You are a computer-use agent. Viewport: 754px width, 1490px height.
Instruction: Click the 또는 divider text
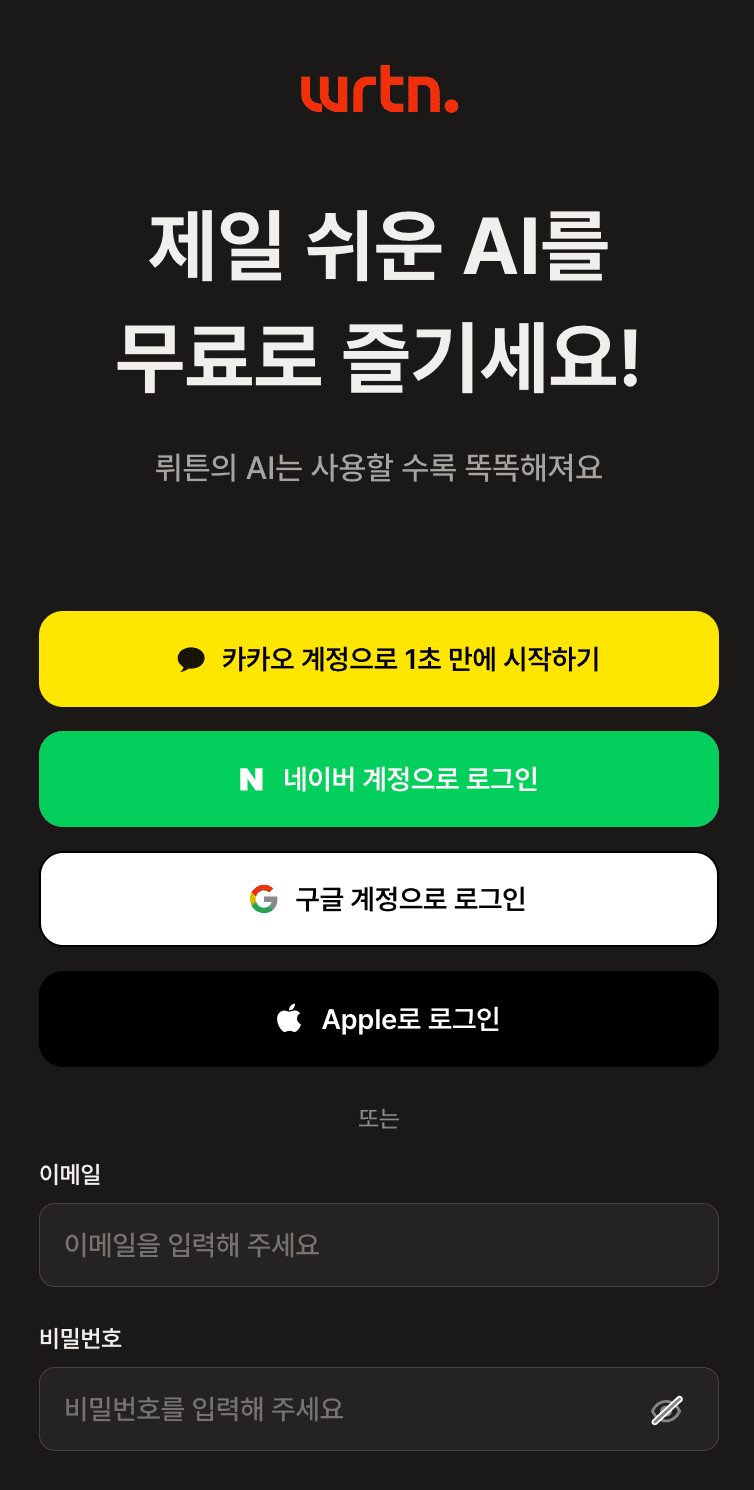tap(378, 1118)
